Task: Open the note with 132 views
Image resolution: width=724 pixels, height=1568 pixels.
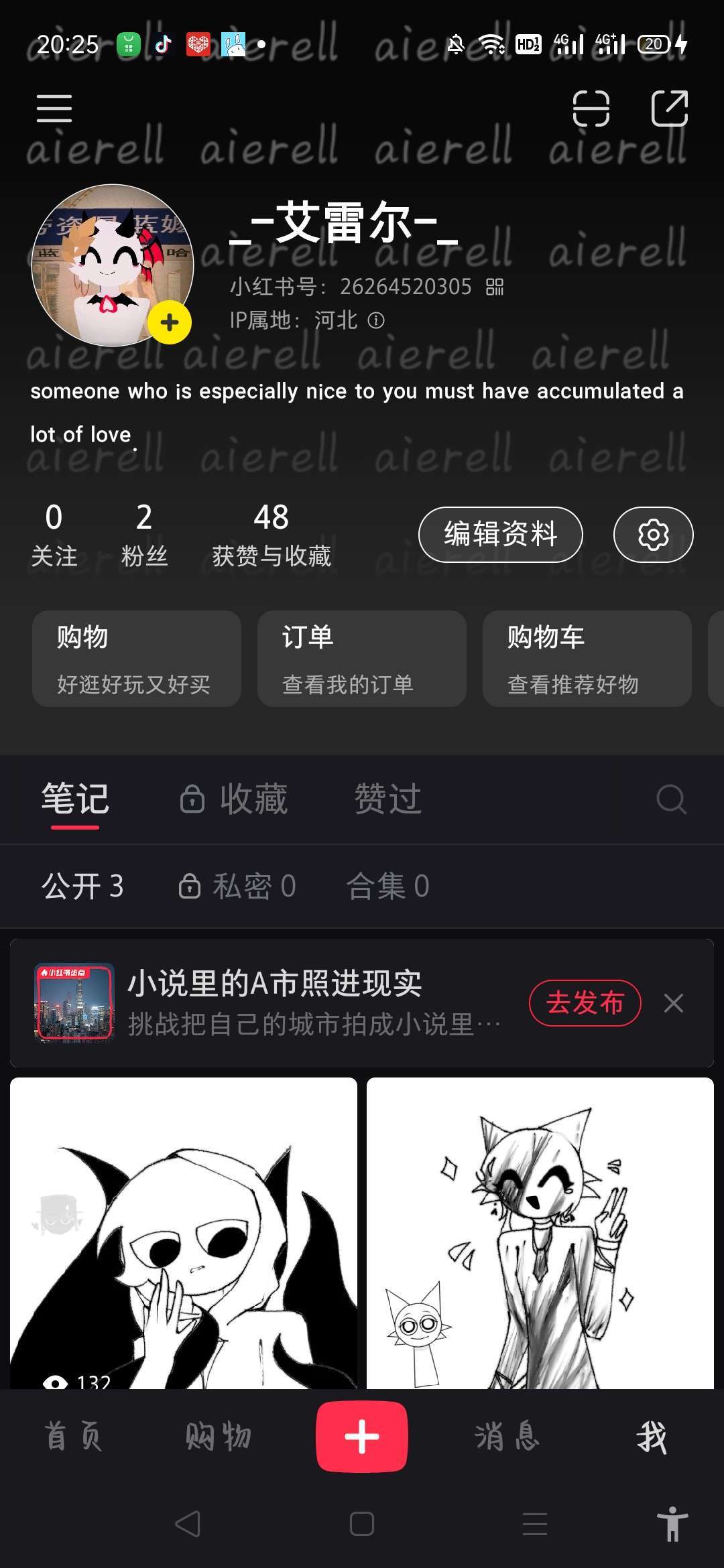Action: click(184, 1233)
